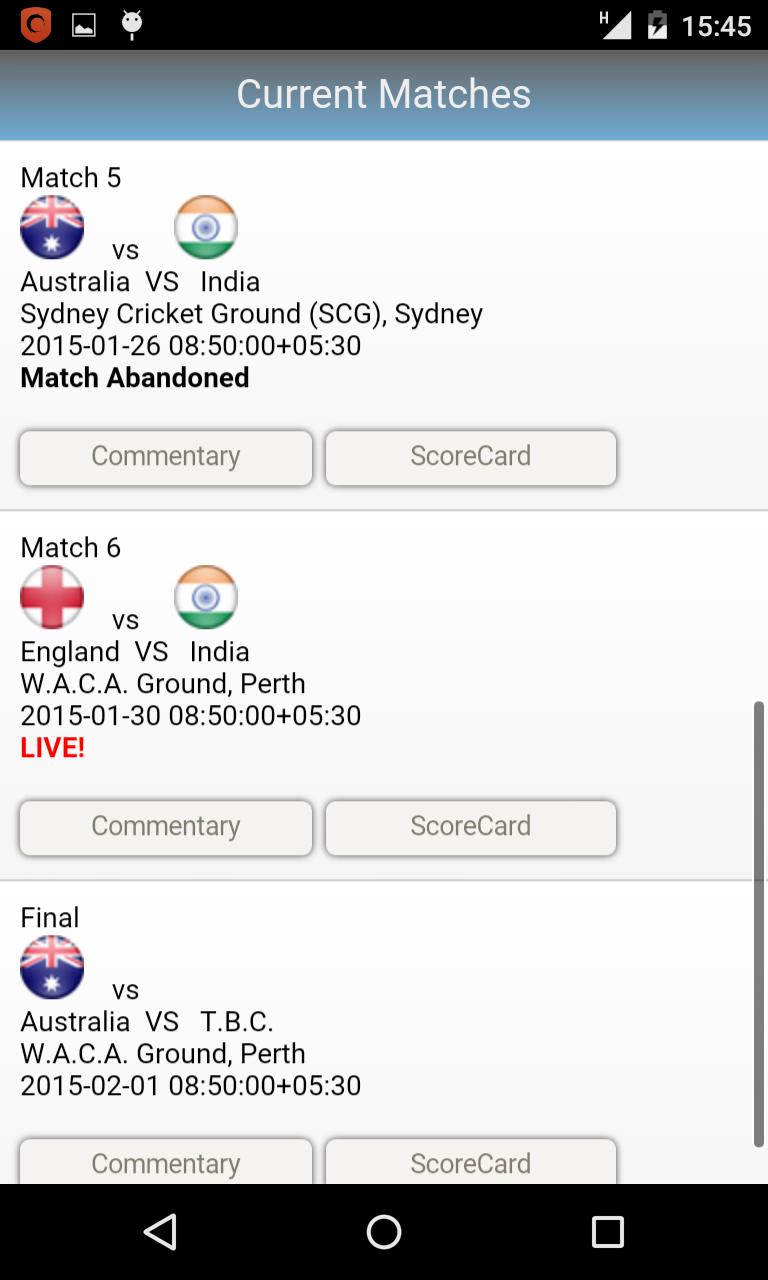Select the Match Abandoned status text
This screenshot has width=768, height=1280.
(134, 378)
